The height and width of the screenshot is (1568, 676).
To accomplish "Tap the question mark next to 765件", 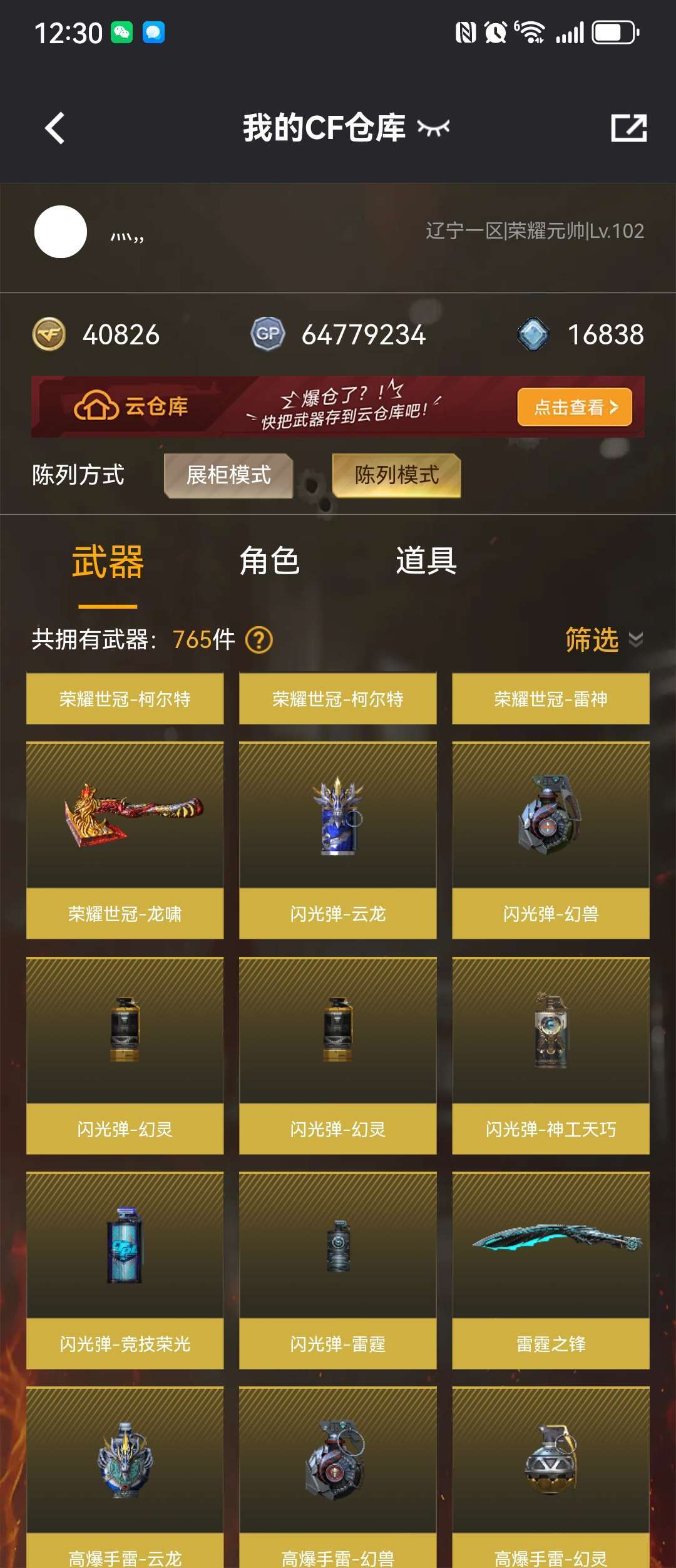I will click(x=259, y=640).
